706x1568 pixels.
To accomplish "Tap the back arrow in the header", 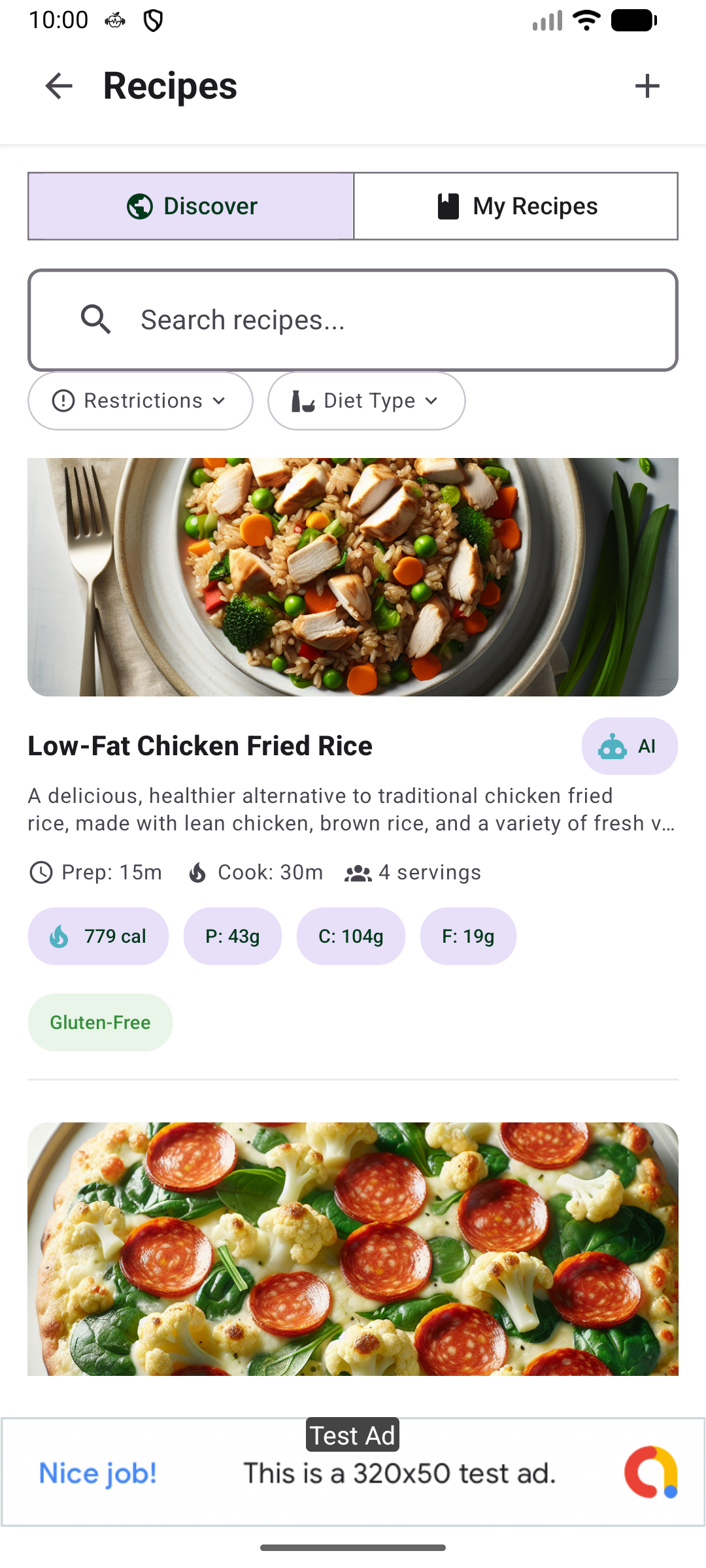I will [x=58, y=86].
